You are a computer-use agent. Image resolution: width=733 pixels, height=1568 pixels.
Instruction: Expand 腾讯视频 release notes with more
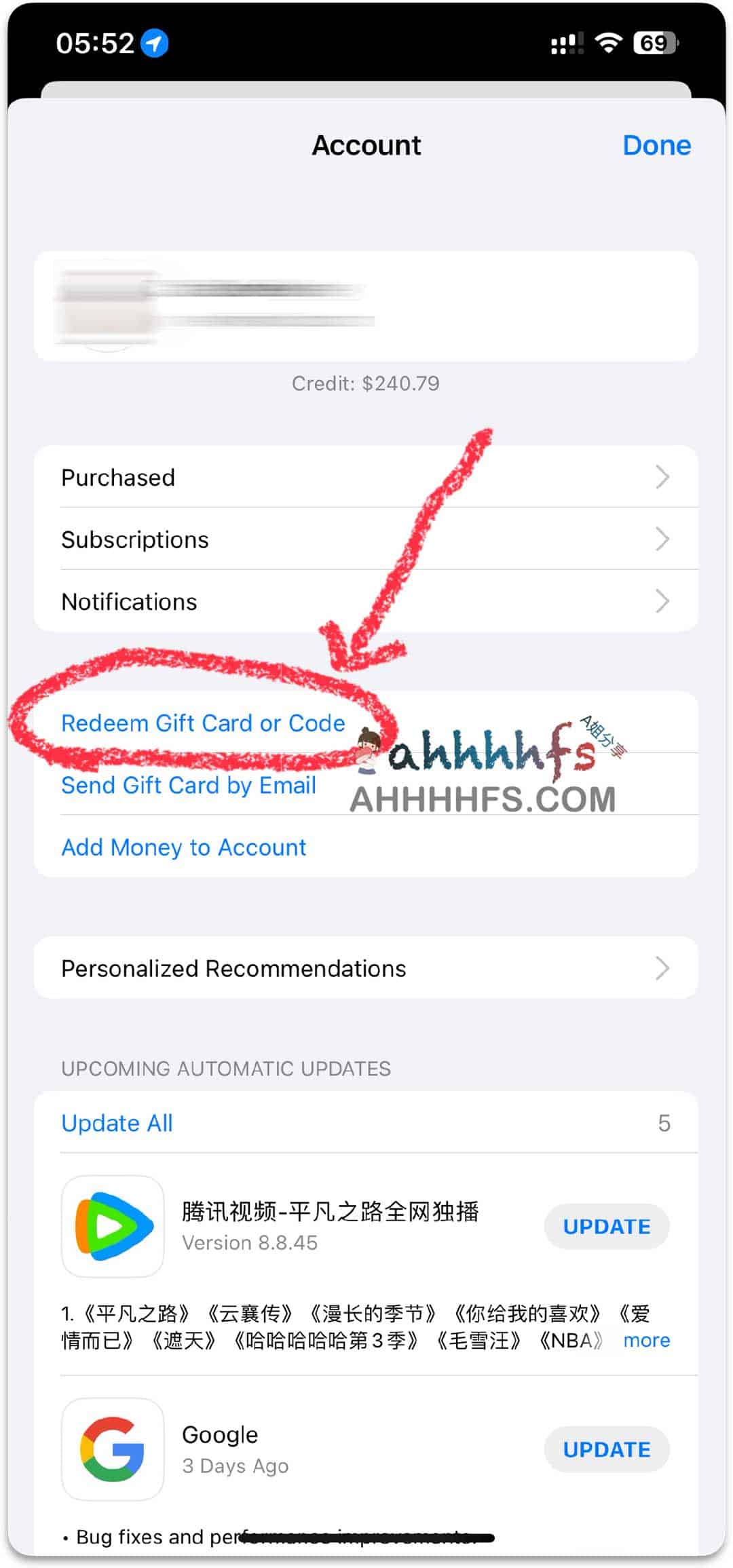click(646, 1341)
